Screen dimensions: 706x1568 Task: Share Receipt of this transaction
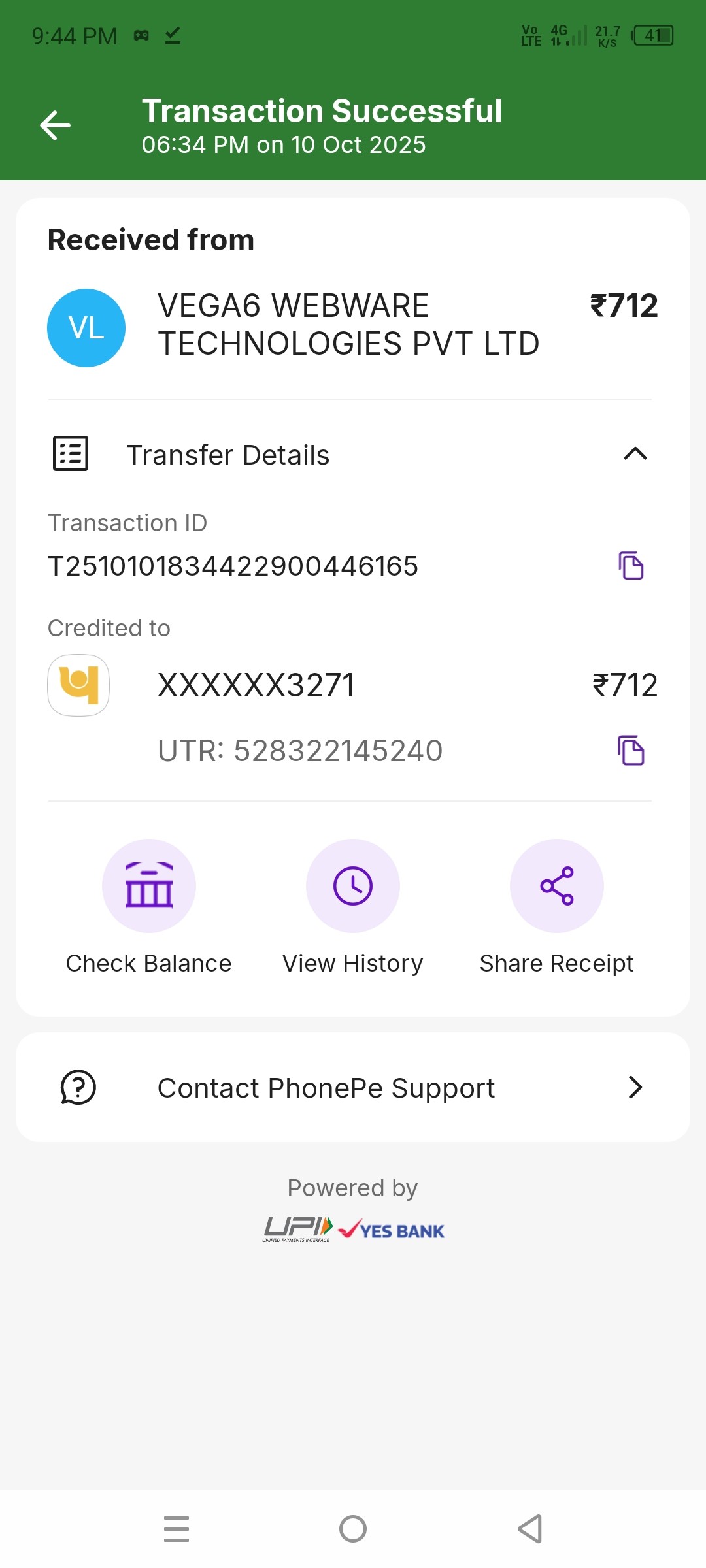coord(556,886)
